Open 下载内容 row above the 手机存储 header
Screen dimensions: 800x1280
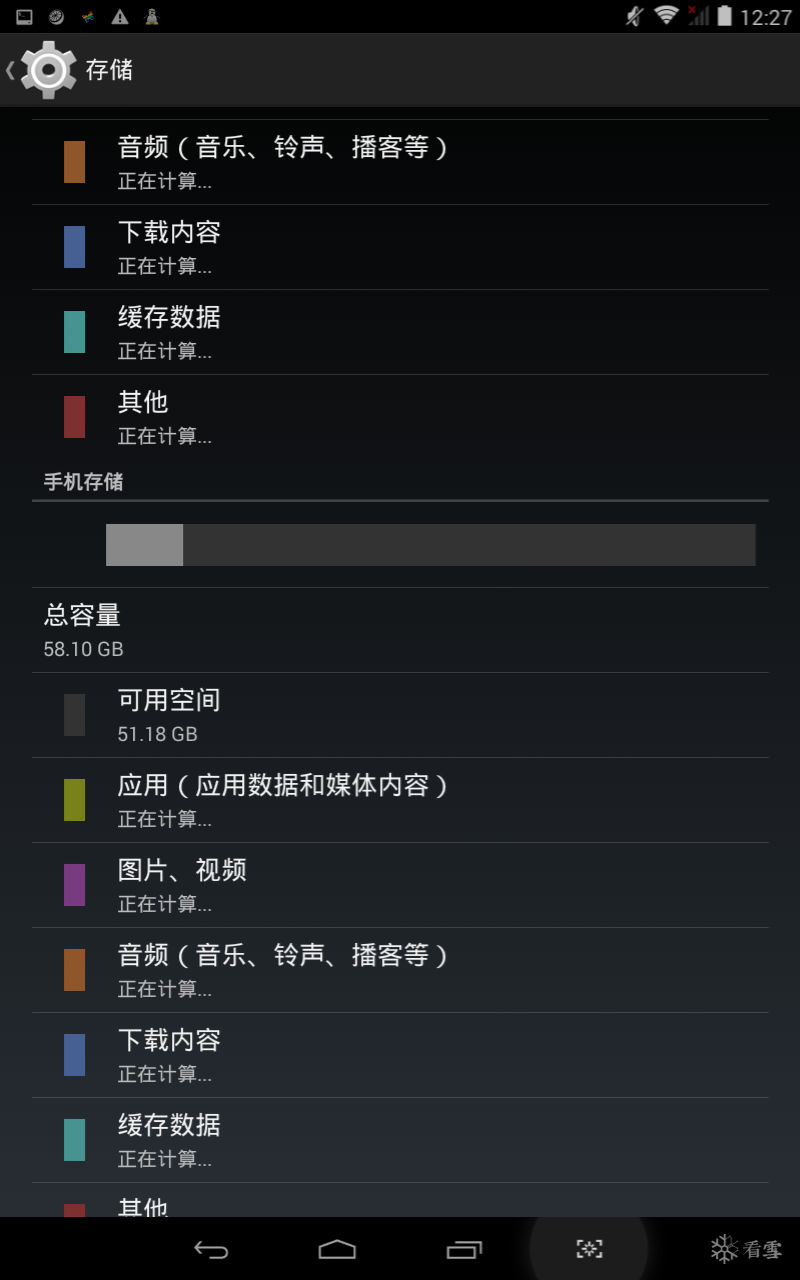(400, 247)
